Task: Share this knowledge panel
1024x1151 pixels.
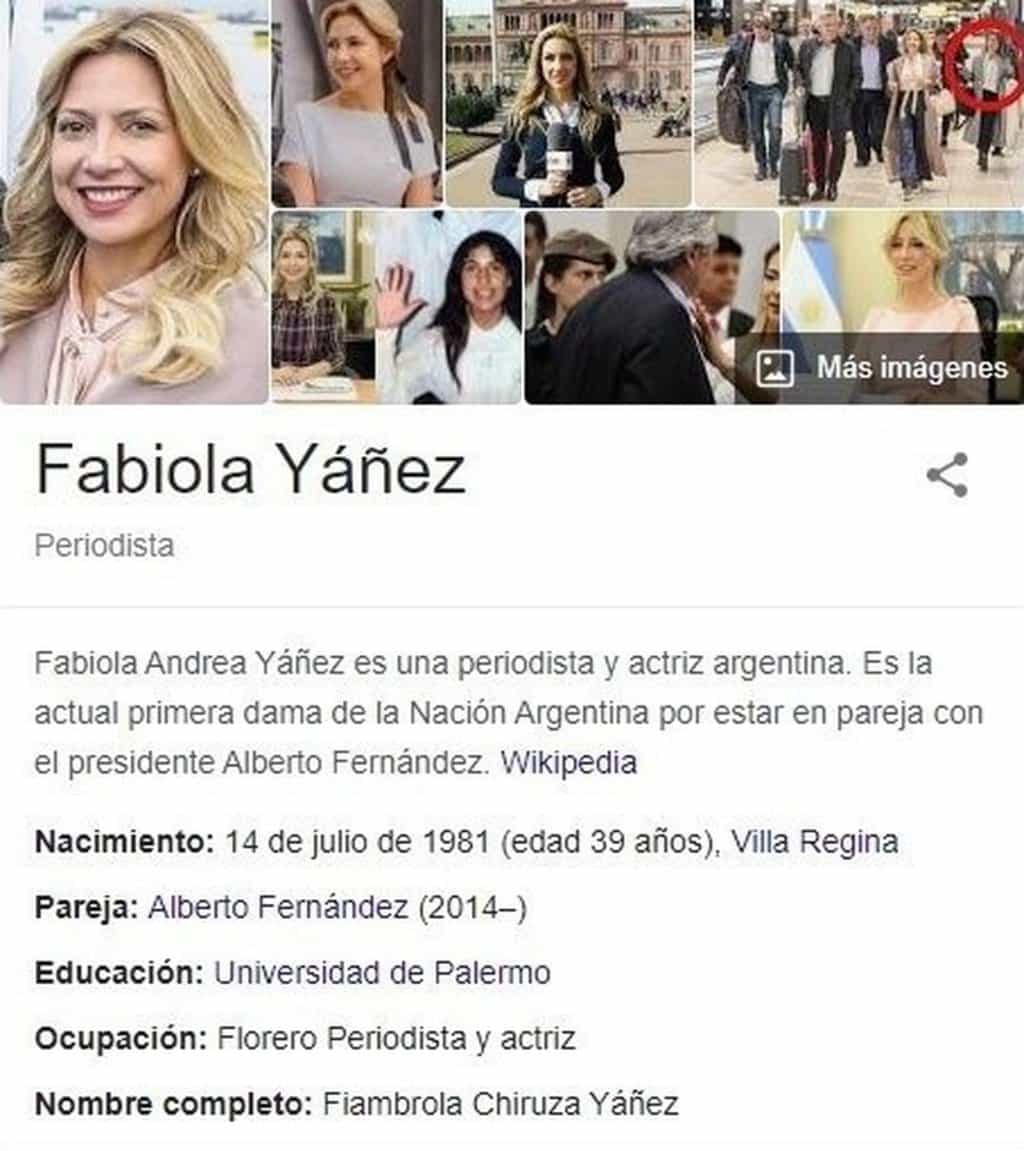Action: [946, 475]
